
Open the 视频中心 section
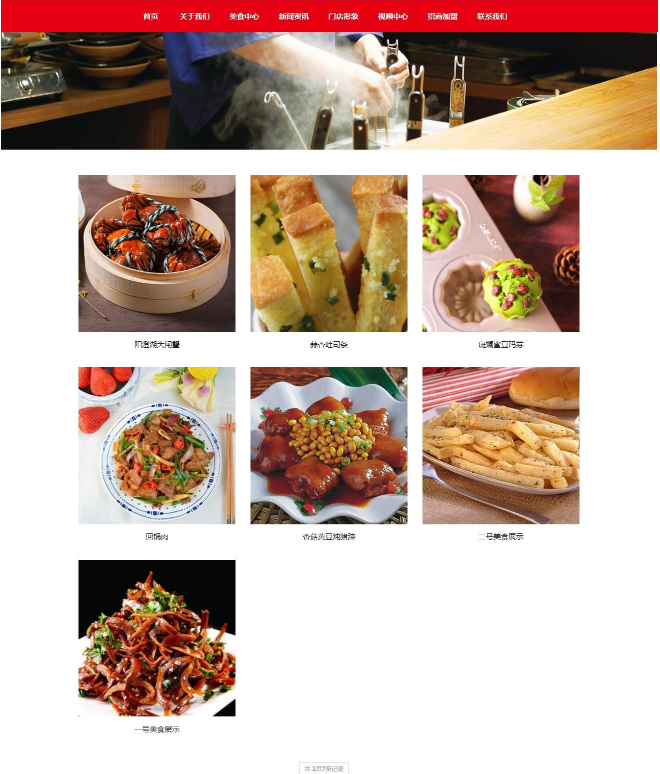click(x=393, y=17)
